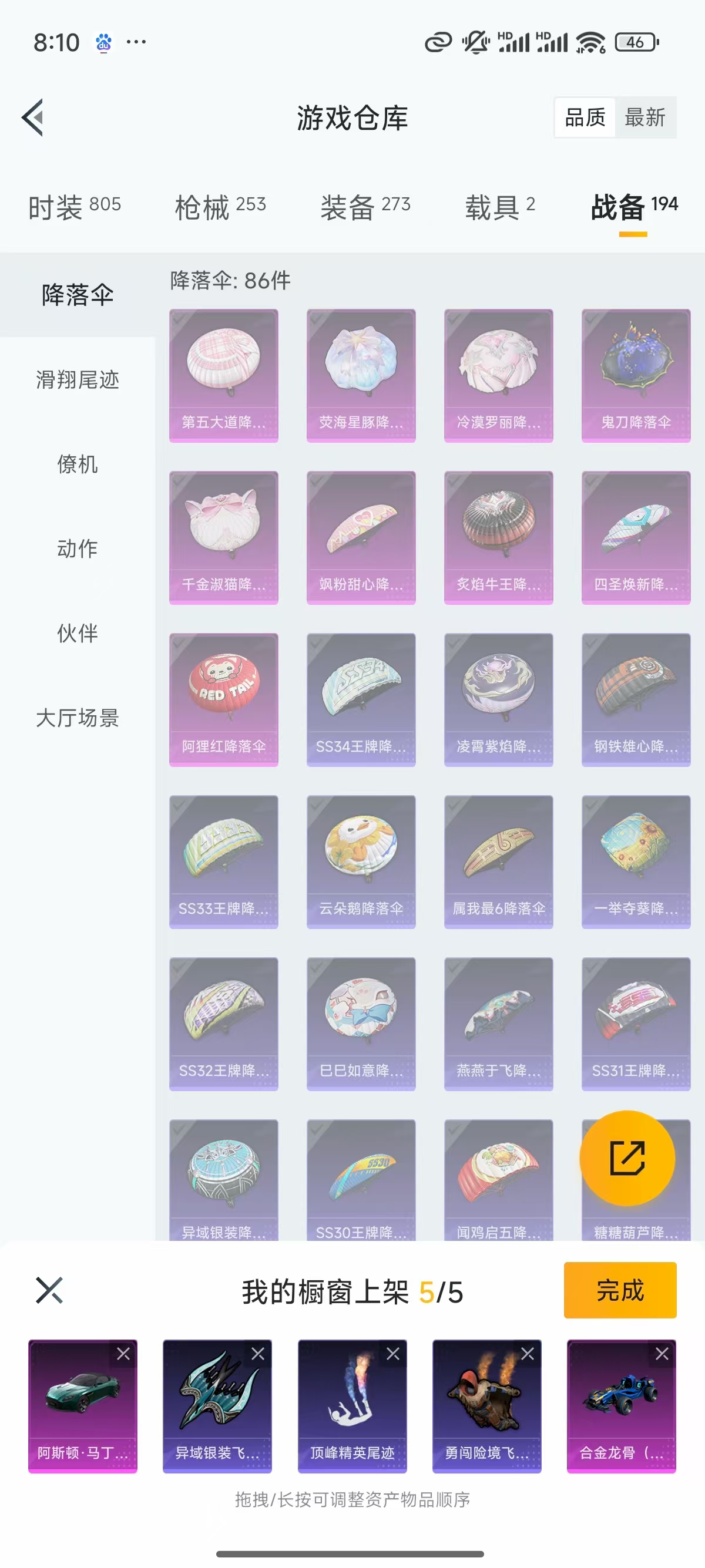Tap the yellow share floating button
Image resolution: width=705 pixels, height=1568 pixels.
627,1158
